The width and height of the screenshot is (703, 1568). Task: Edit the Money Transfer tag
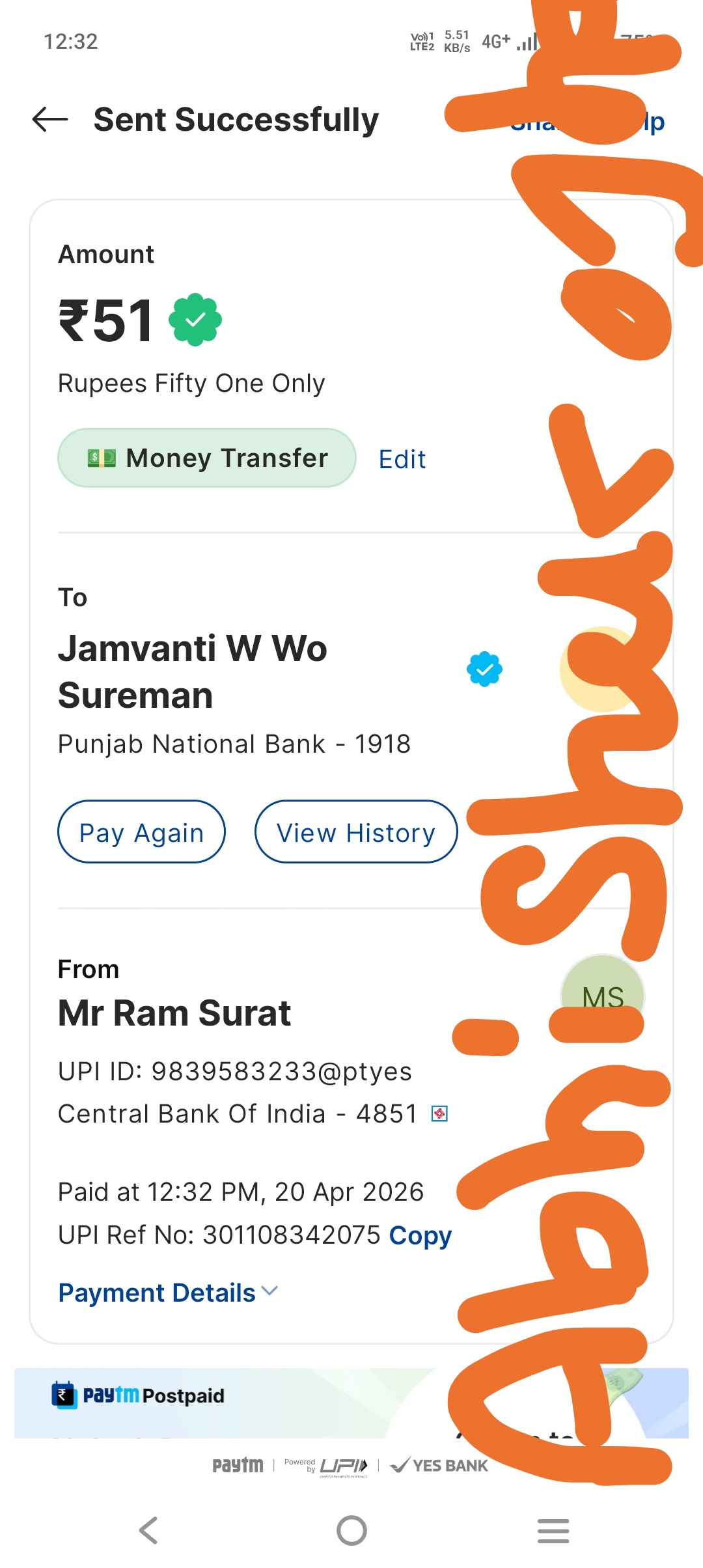[402, 459]
